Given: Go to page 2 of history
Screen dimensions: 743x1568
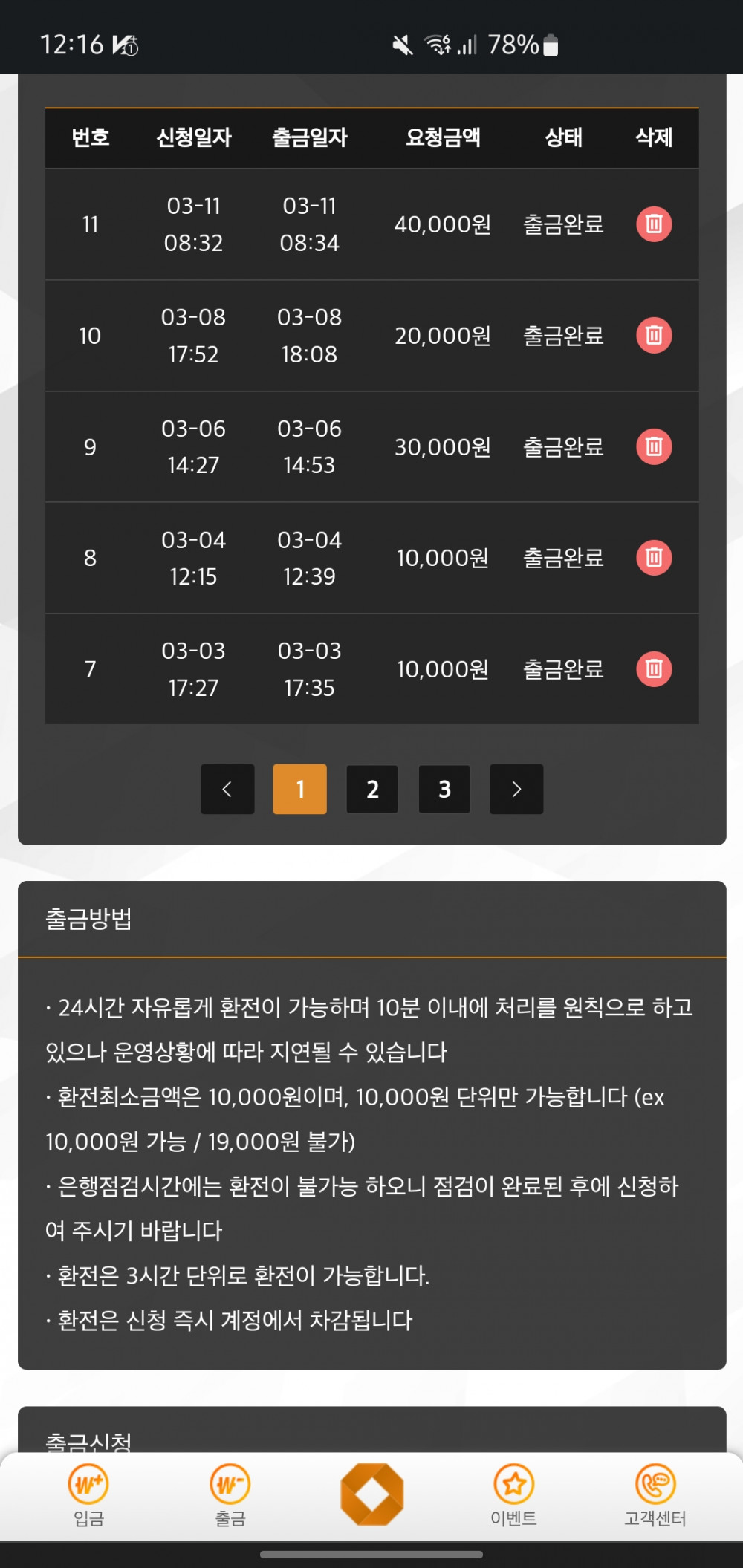Looking at the screenshot, I should tap(372, 789).
